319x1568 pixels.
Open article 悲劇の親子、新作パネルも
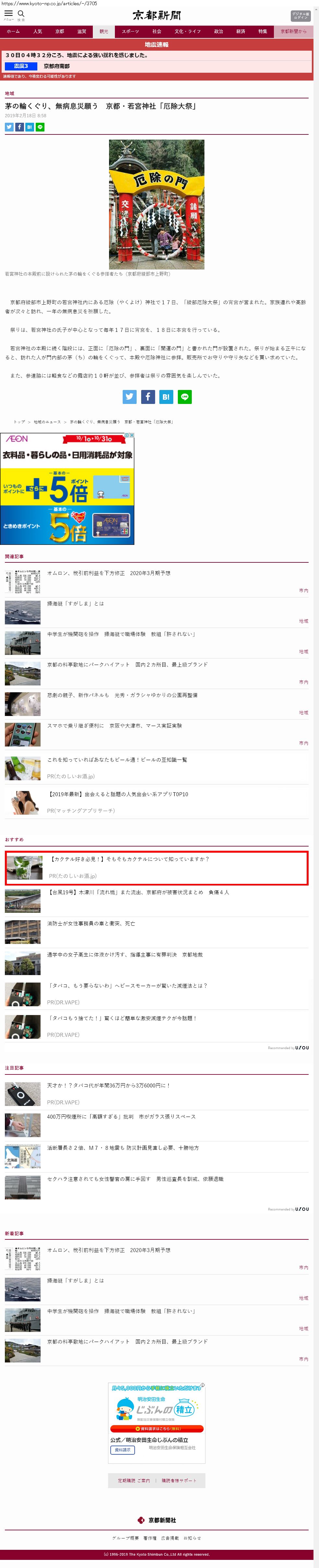click(x=122, y=695)
